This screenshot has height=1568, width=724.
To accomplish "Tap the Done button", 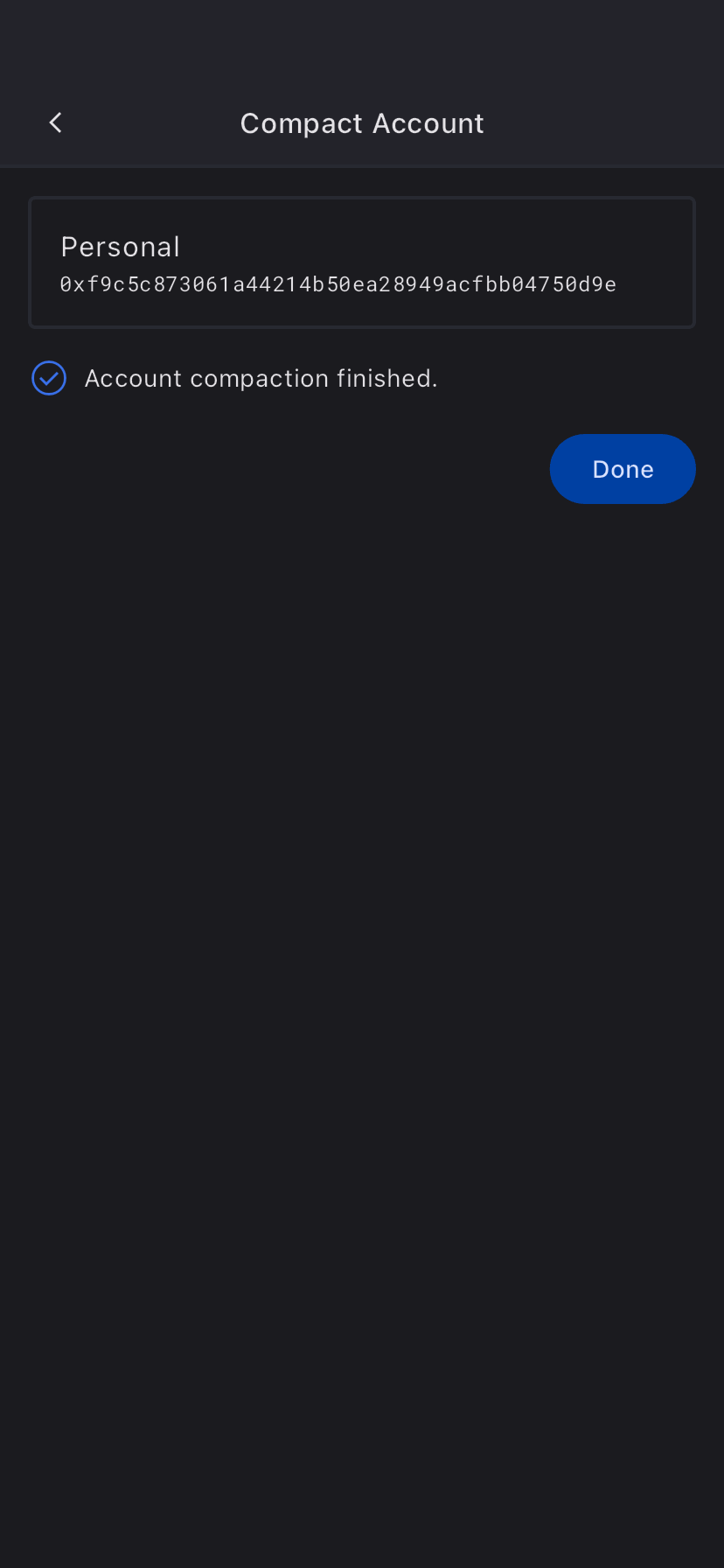I will [622, 469].
